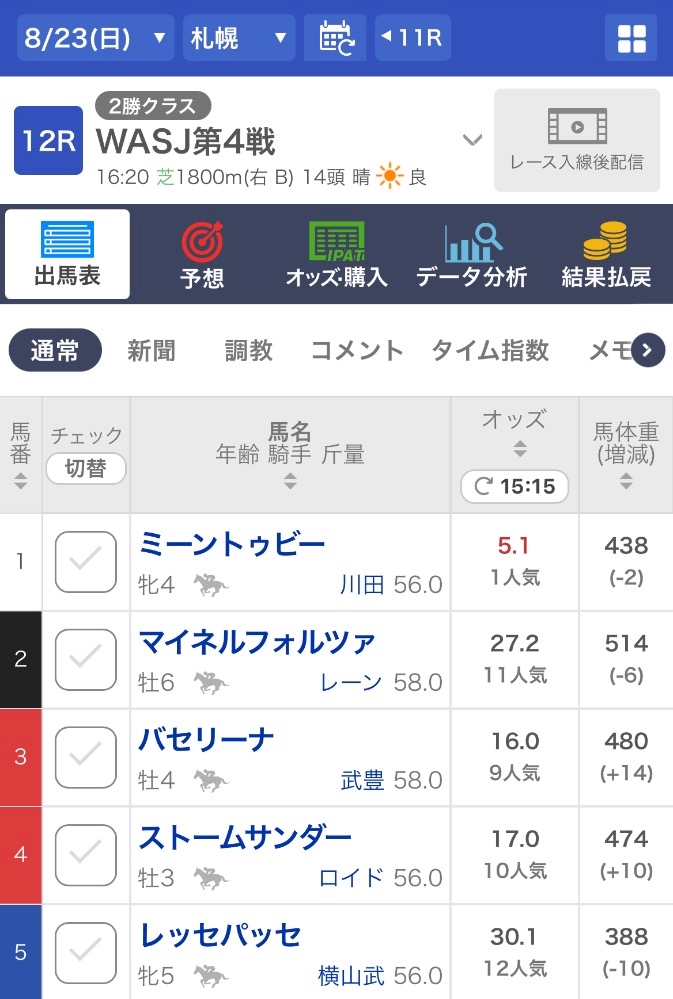Select the タイム指数 view
This screenshot has height=999, width=673.
click(490, 350)
